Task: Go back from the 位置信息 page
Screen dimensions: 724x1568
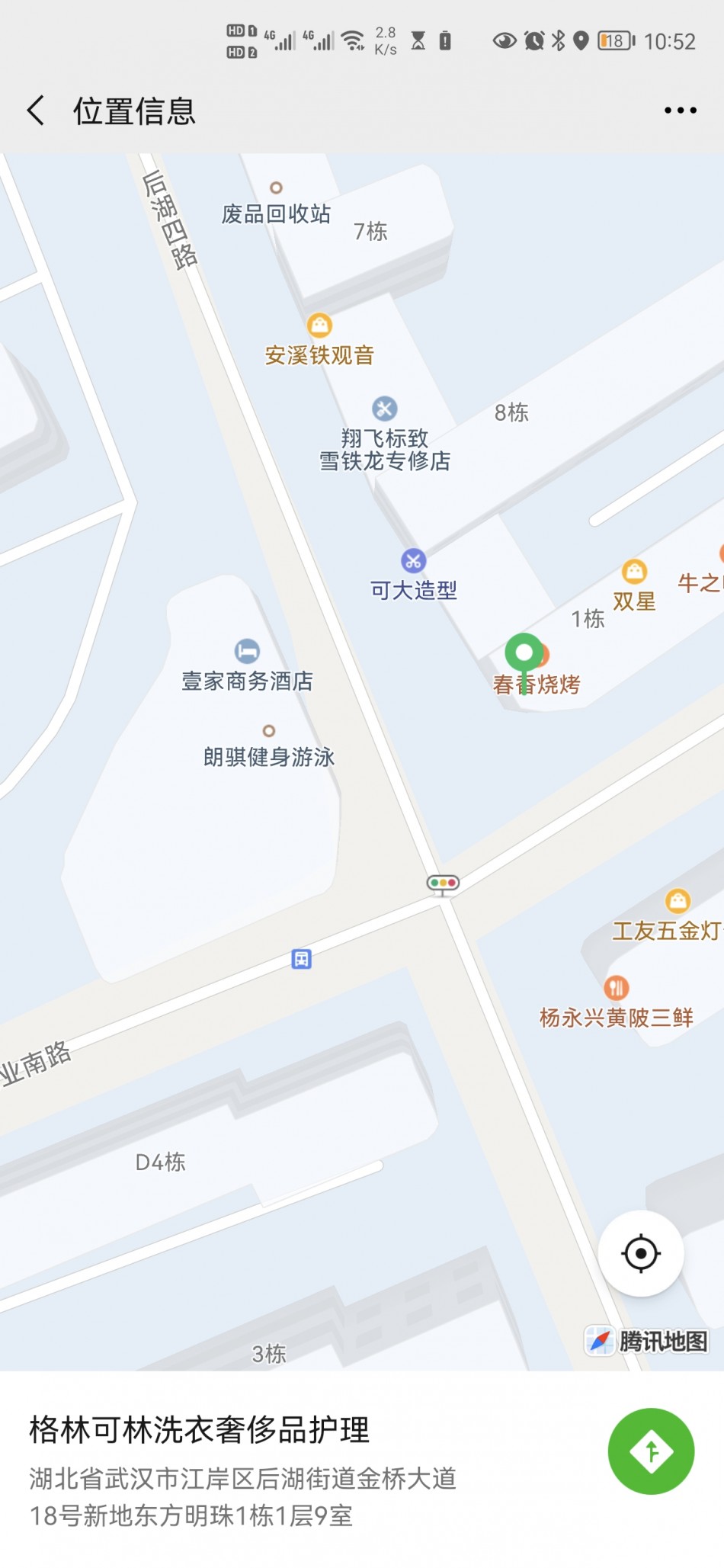Action: [x=36, y=111]
